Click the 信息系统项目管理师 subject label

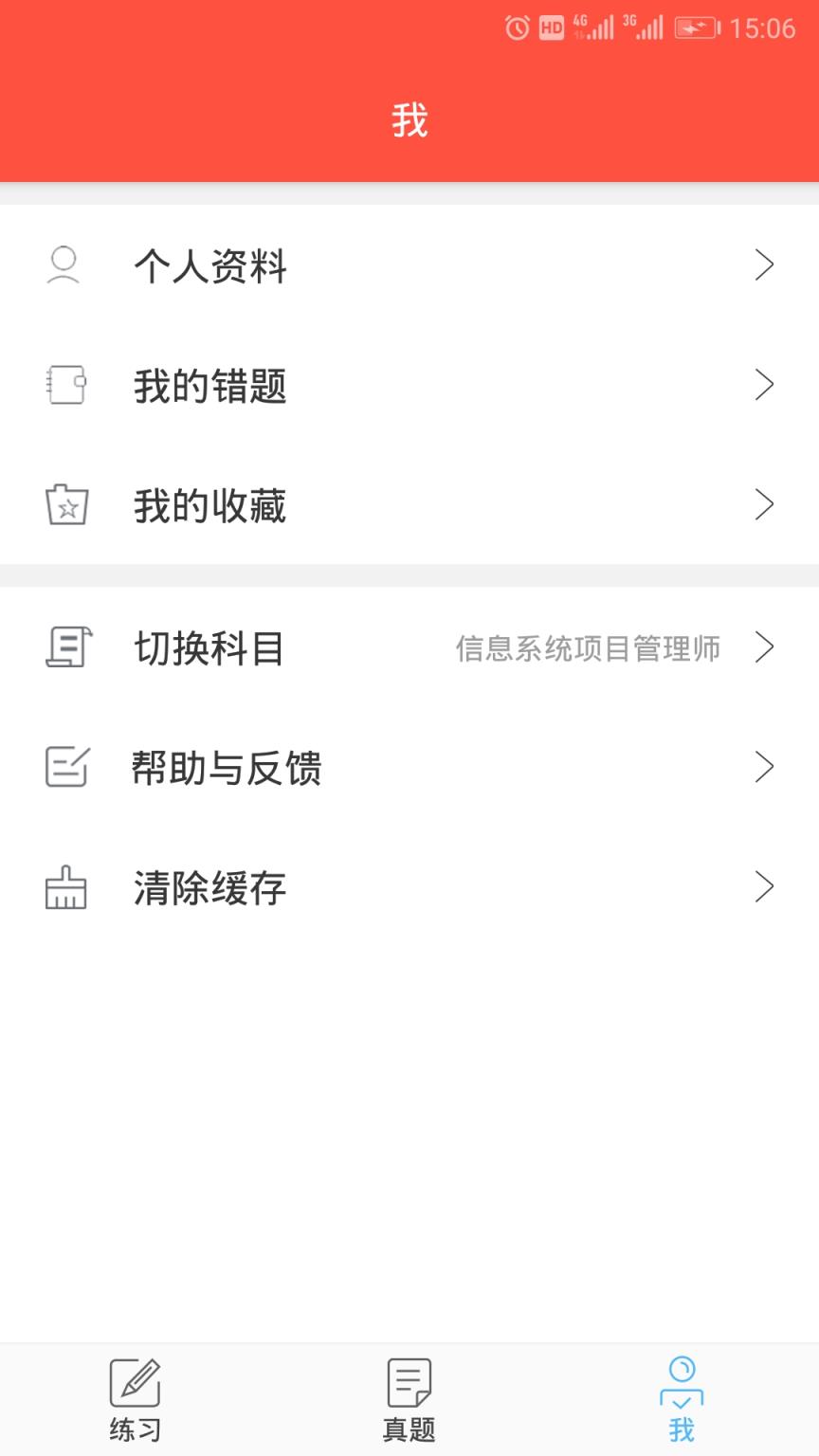tap(588, 648)
